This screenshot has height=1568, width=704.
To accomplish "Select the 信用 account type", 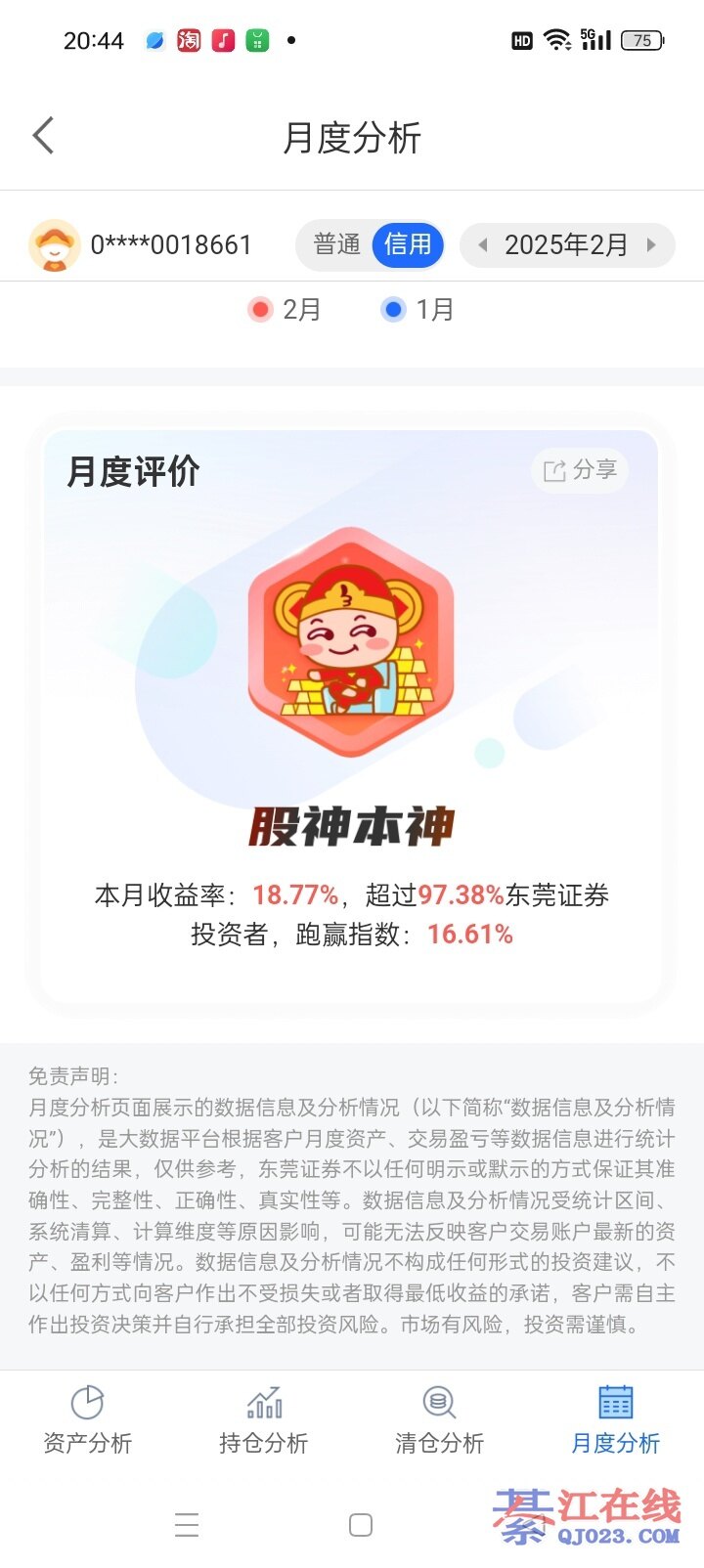I will (x=408, y=244).
